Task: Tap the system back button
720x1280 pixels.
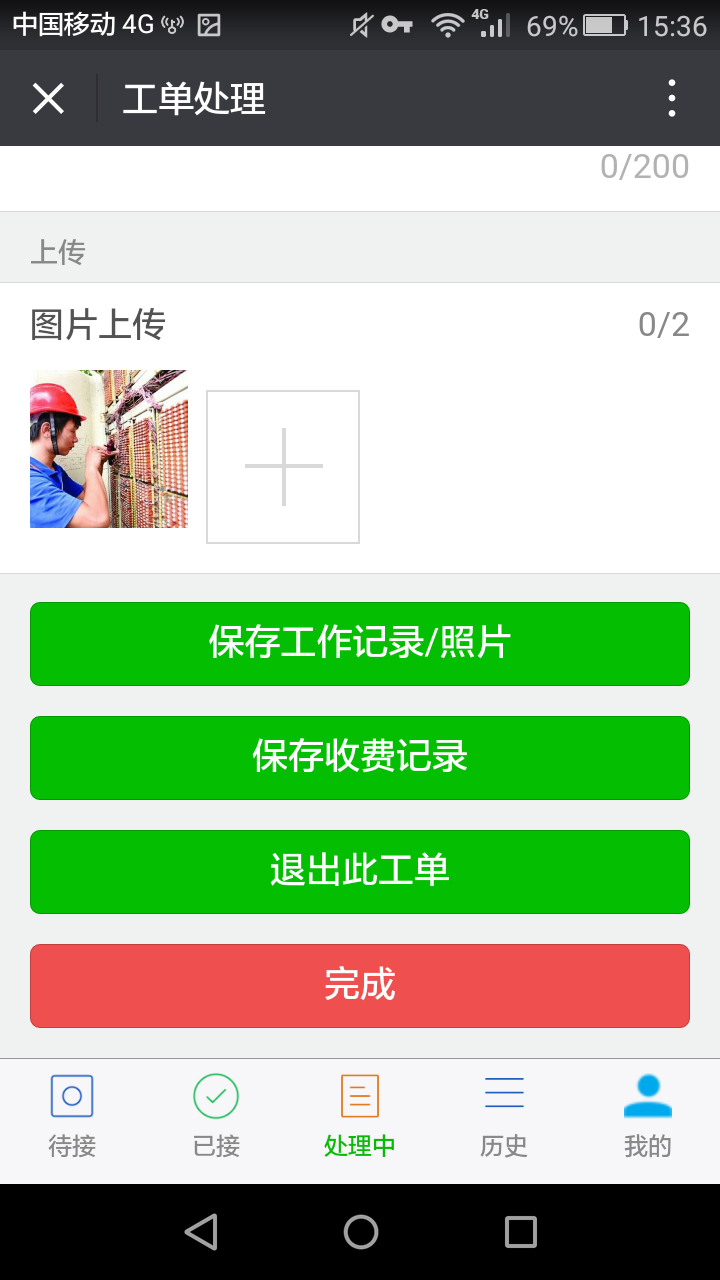Action: click(201, 1232)
